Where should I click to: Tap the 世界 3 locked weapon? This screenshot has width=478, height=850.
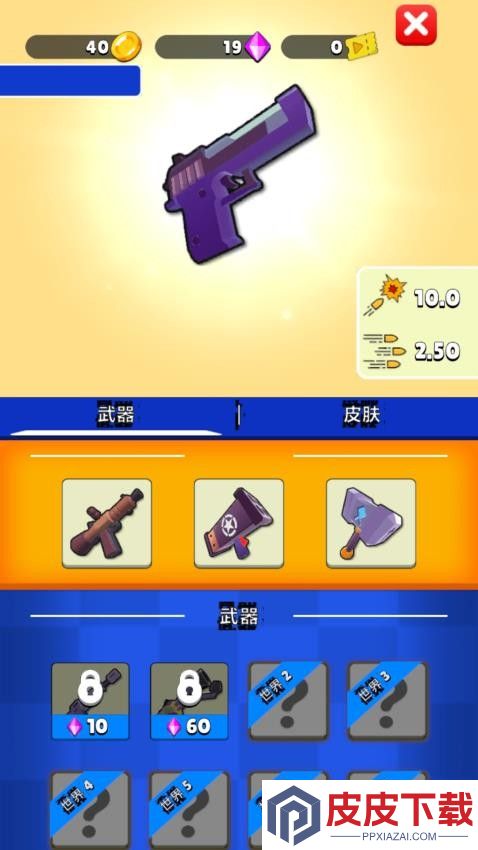coord(387,701)
